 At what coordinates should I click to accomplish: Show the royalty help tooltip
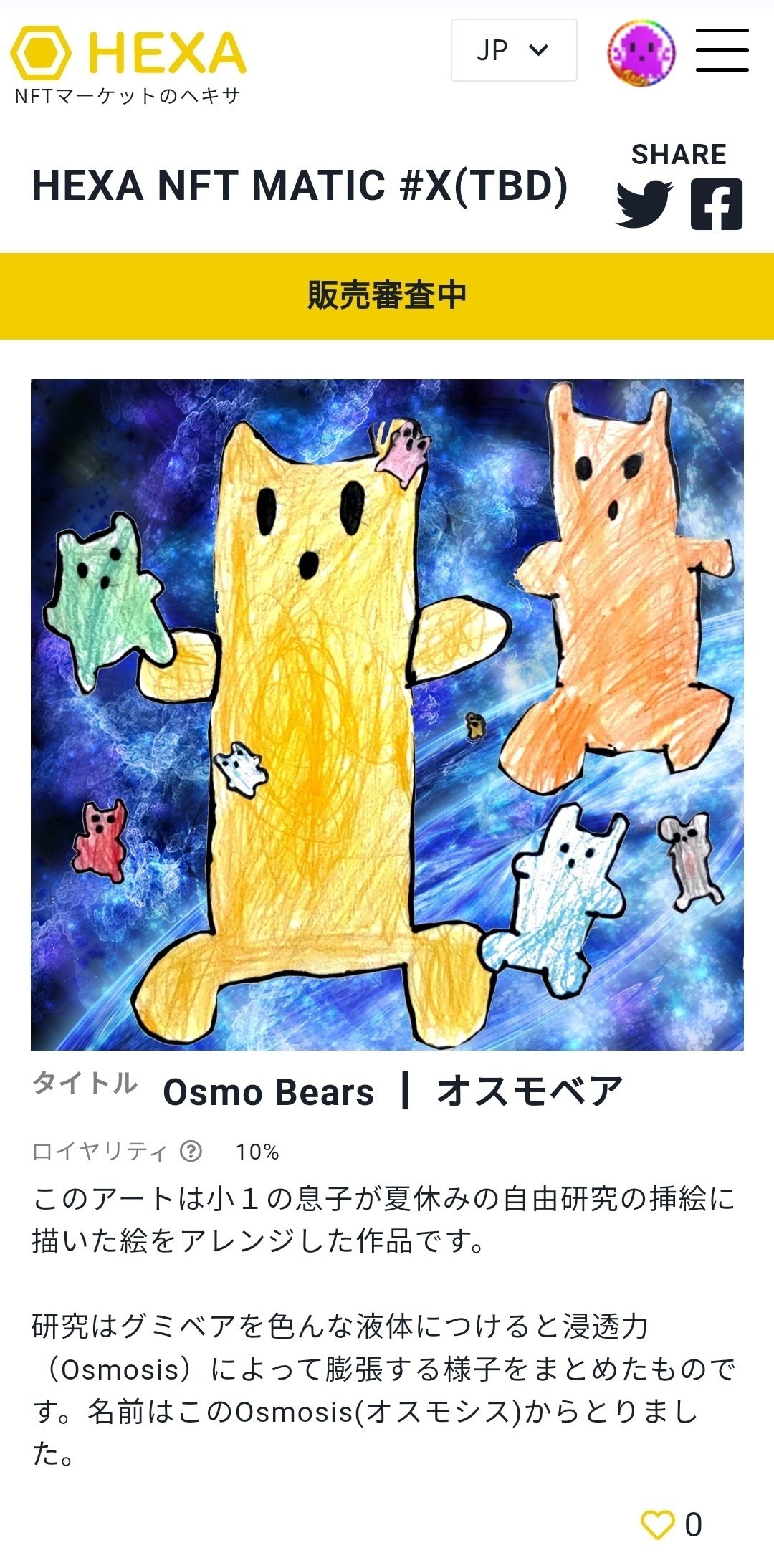click(x=191, y=1152)
